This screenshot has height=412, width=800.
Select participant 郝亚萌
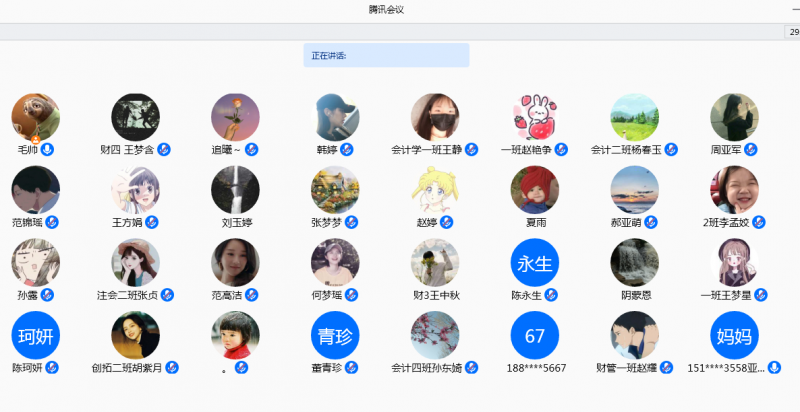point(635,190)
